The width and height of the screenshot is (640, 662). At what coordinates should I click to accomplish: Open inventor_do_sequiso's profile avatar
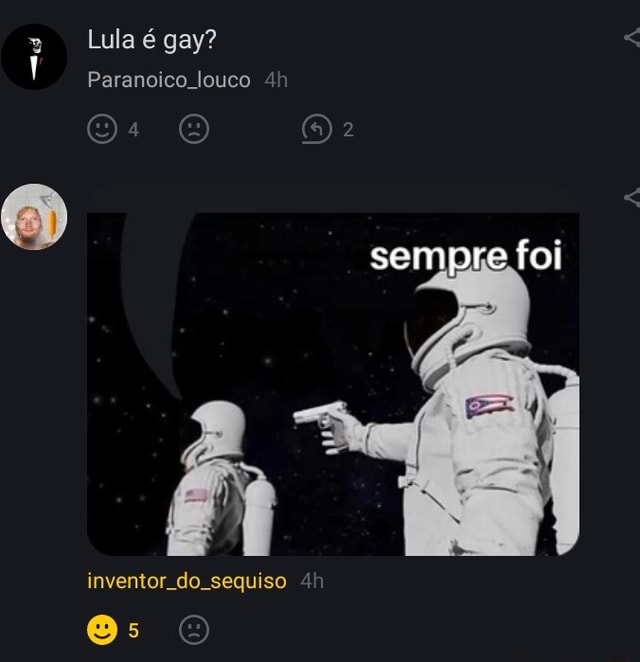click(x=33, y=217)
